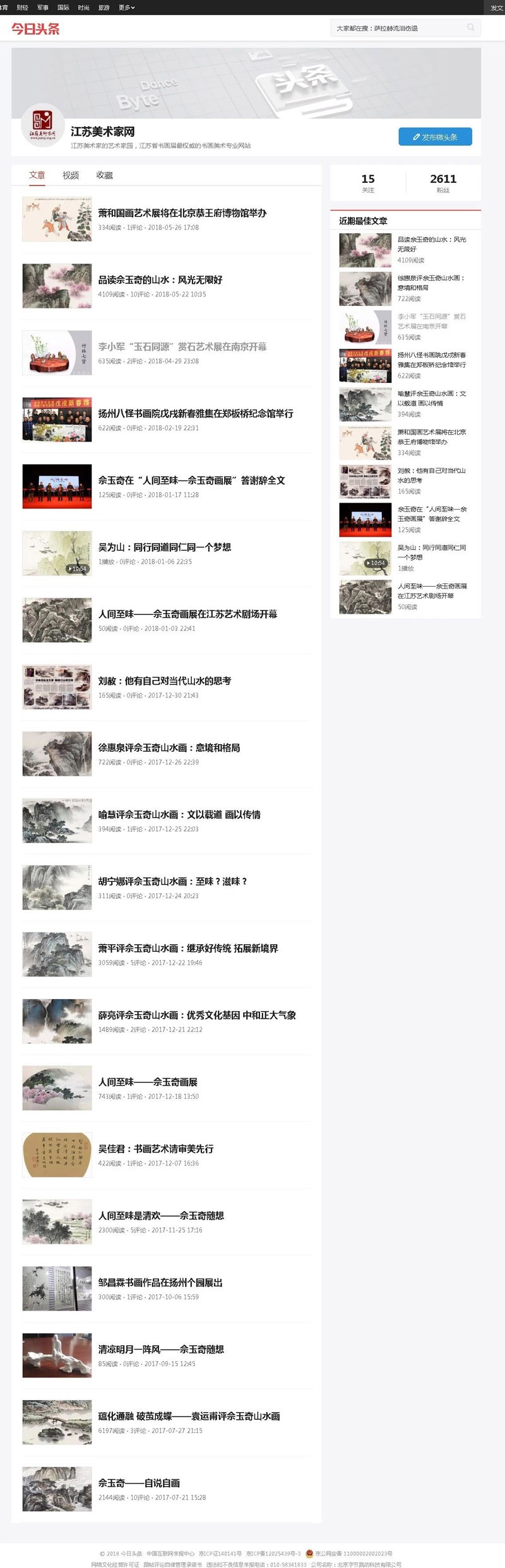Open 中国互联网举报中心 footer link

(170, 1553)
